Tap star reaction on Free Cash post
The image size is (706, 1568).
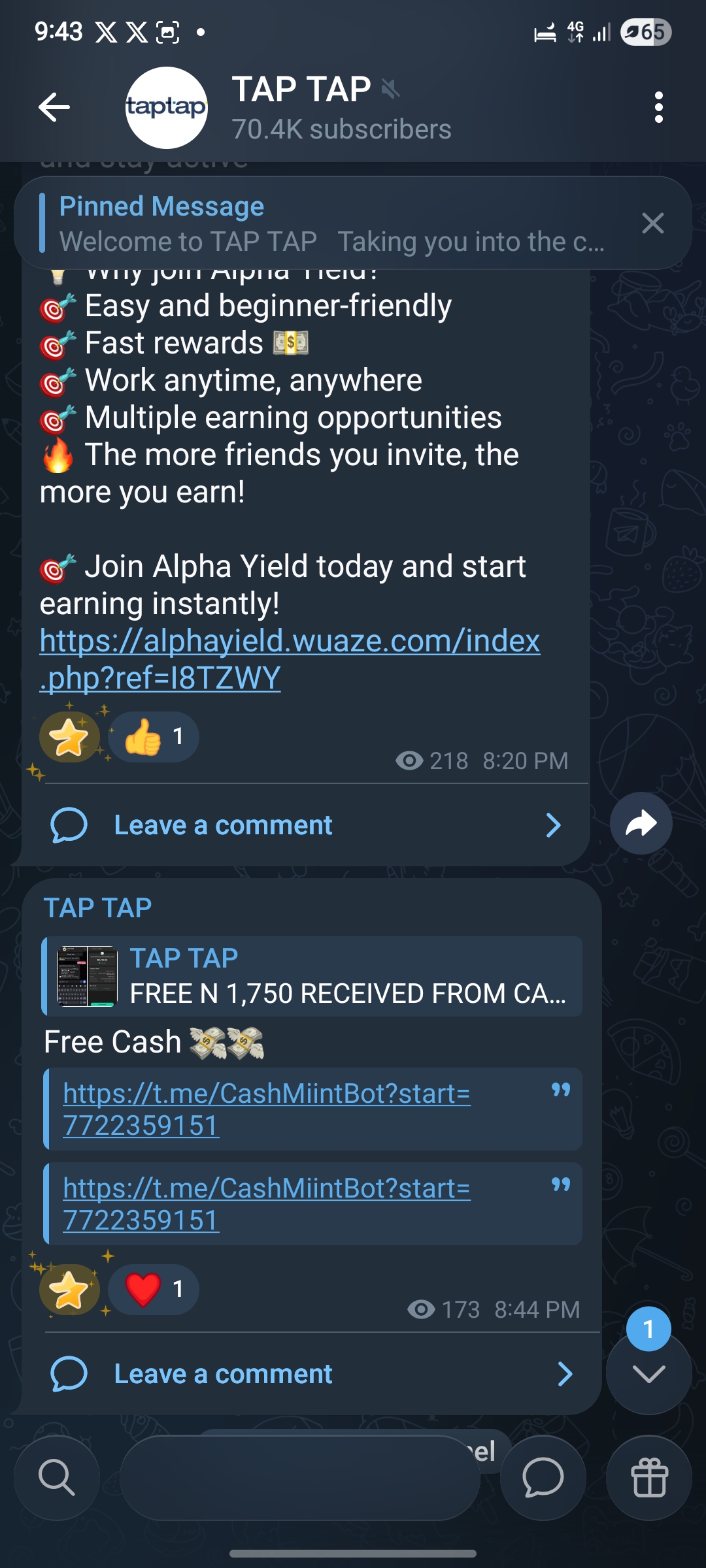[69, 1289]
